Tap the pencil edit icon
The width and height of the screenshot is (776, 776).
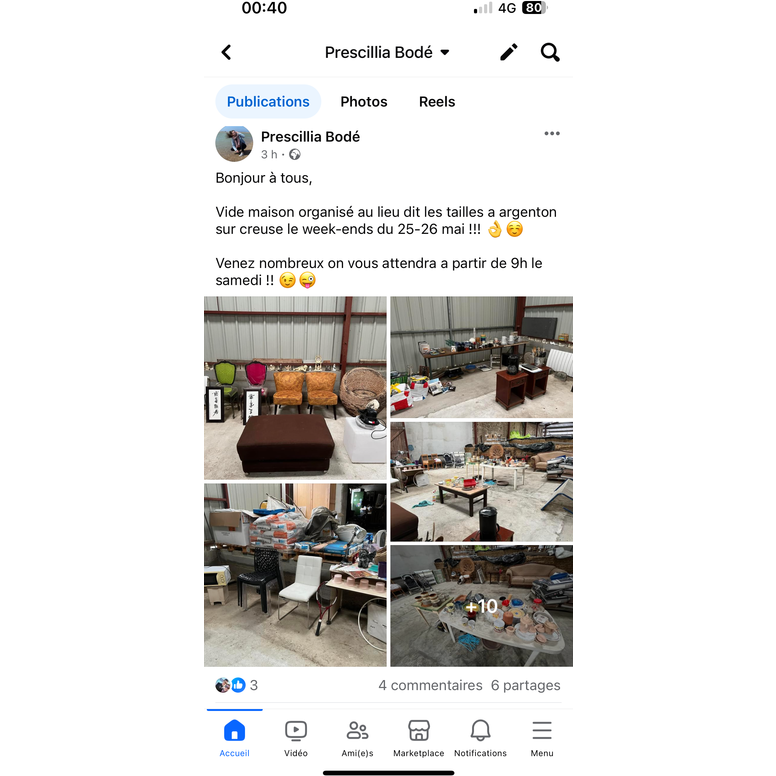coord(509,53)
